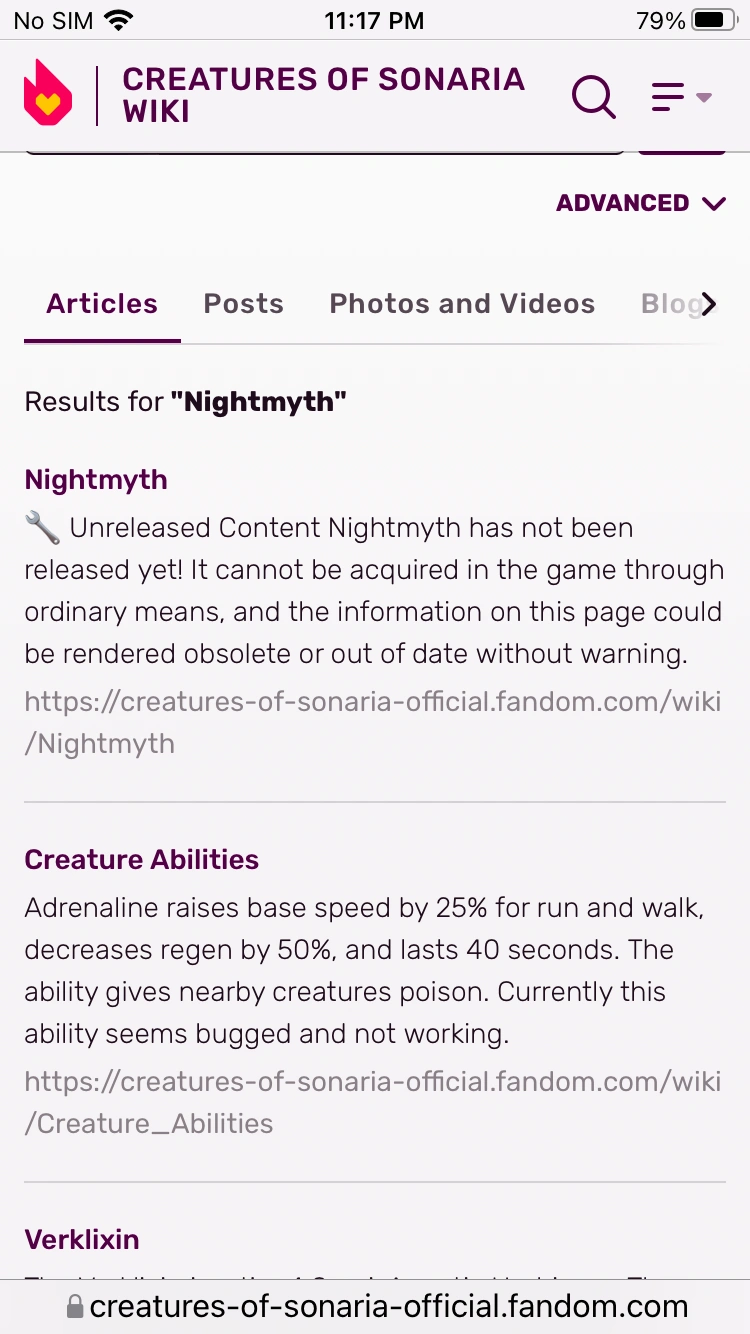This screenshot has width=750, height=1334.
Task: Open the Creature Abilities article result
Action: pyautogui.click(x=141, y=860)
